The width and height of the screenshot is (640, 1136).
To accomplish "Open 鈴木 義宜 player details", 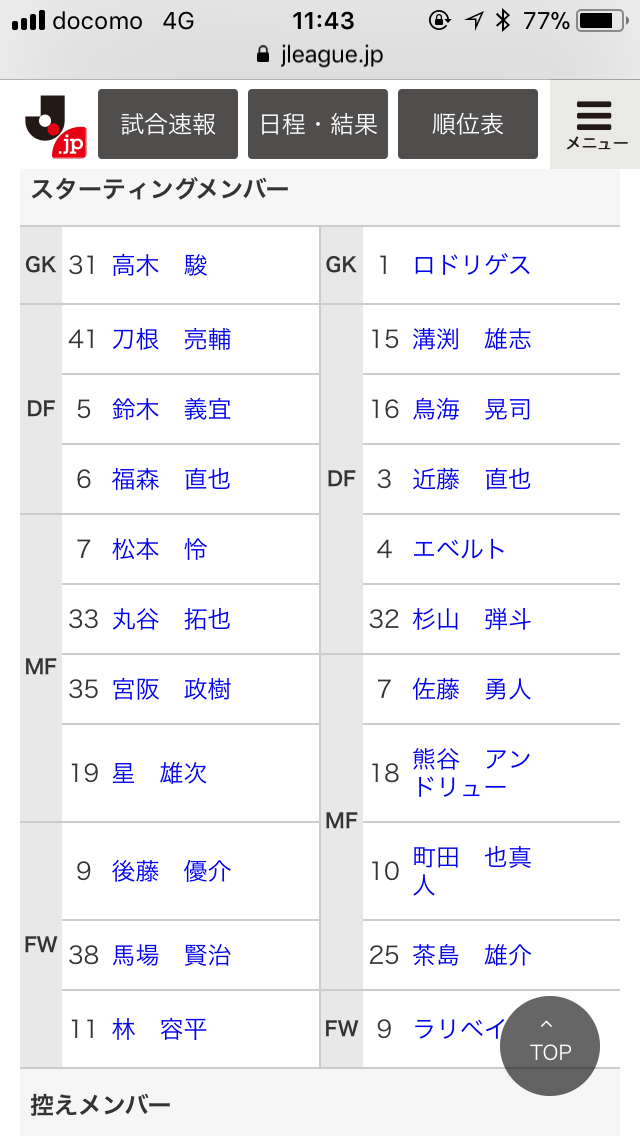I will 171,410.
